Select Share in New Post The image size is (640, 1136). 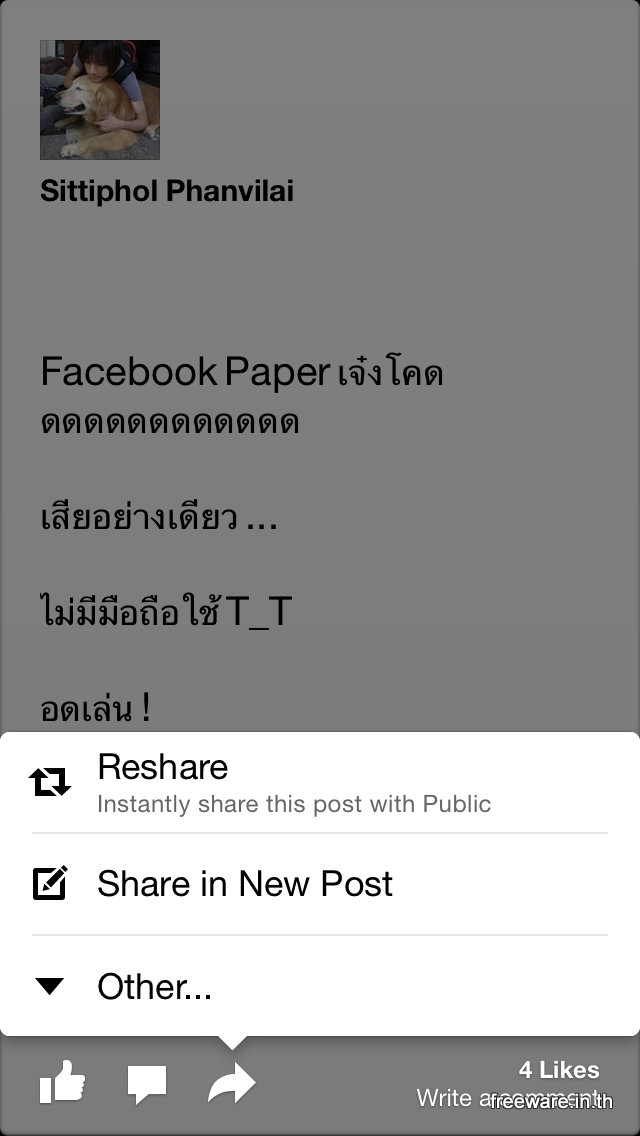pos(245,884)
